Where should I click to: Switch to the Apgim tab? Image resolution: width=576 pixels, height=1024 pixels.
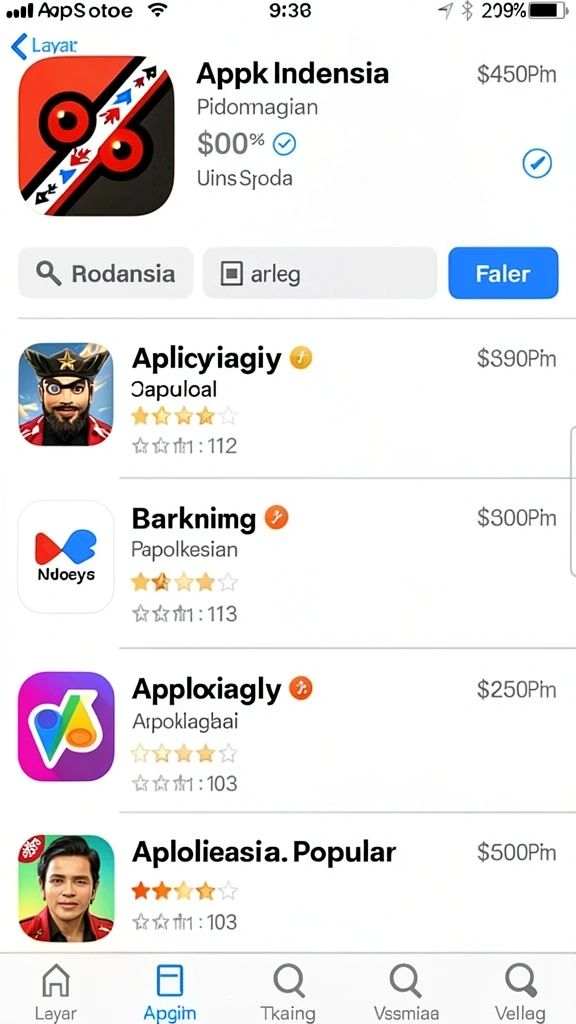pyautogui.click(x=170, y=993)
